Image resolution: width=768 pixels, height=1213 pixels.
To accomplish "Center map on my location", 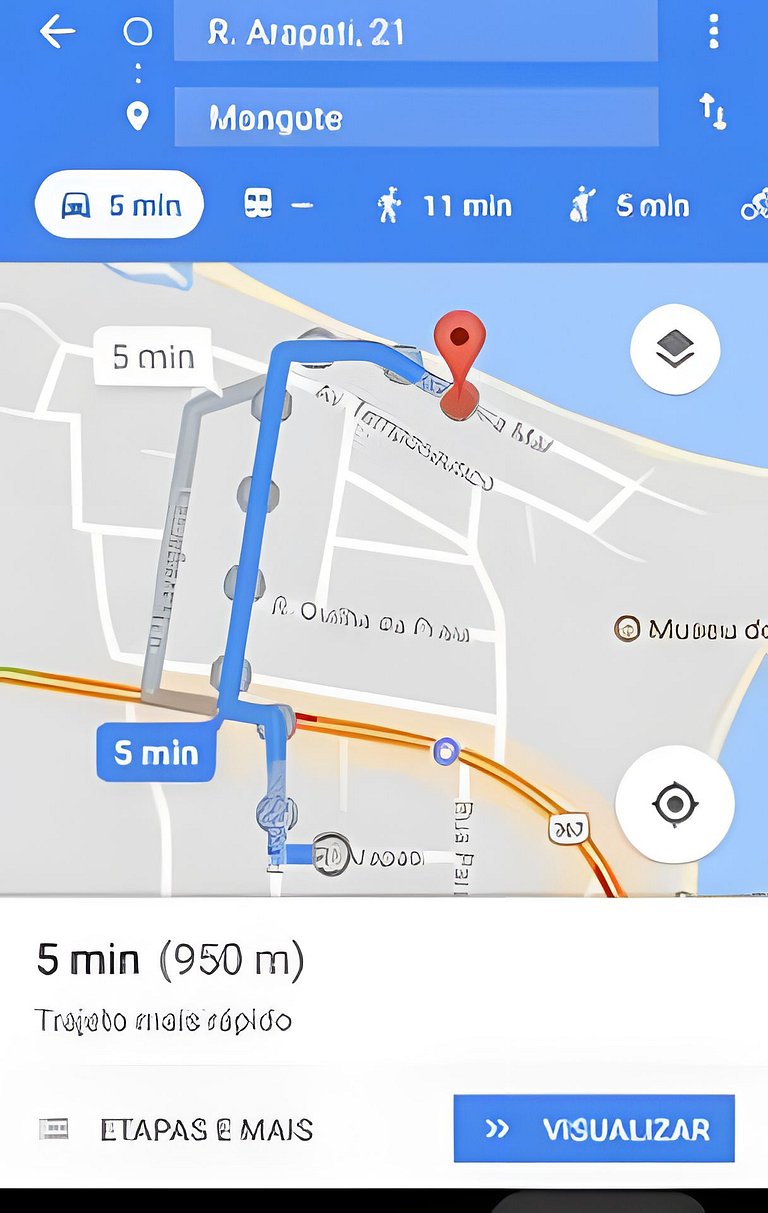I will click(675, 803).
